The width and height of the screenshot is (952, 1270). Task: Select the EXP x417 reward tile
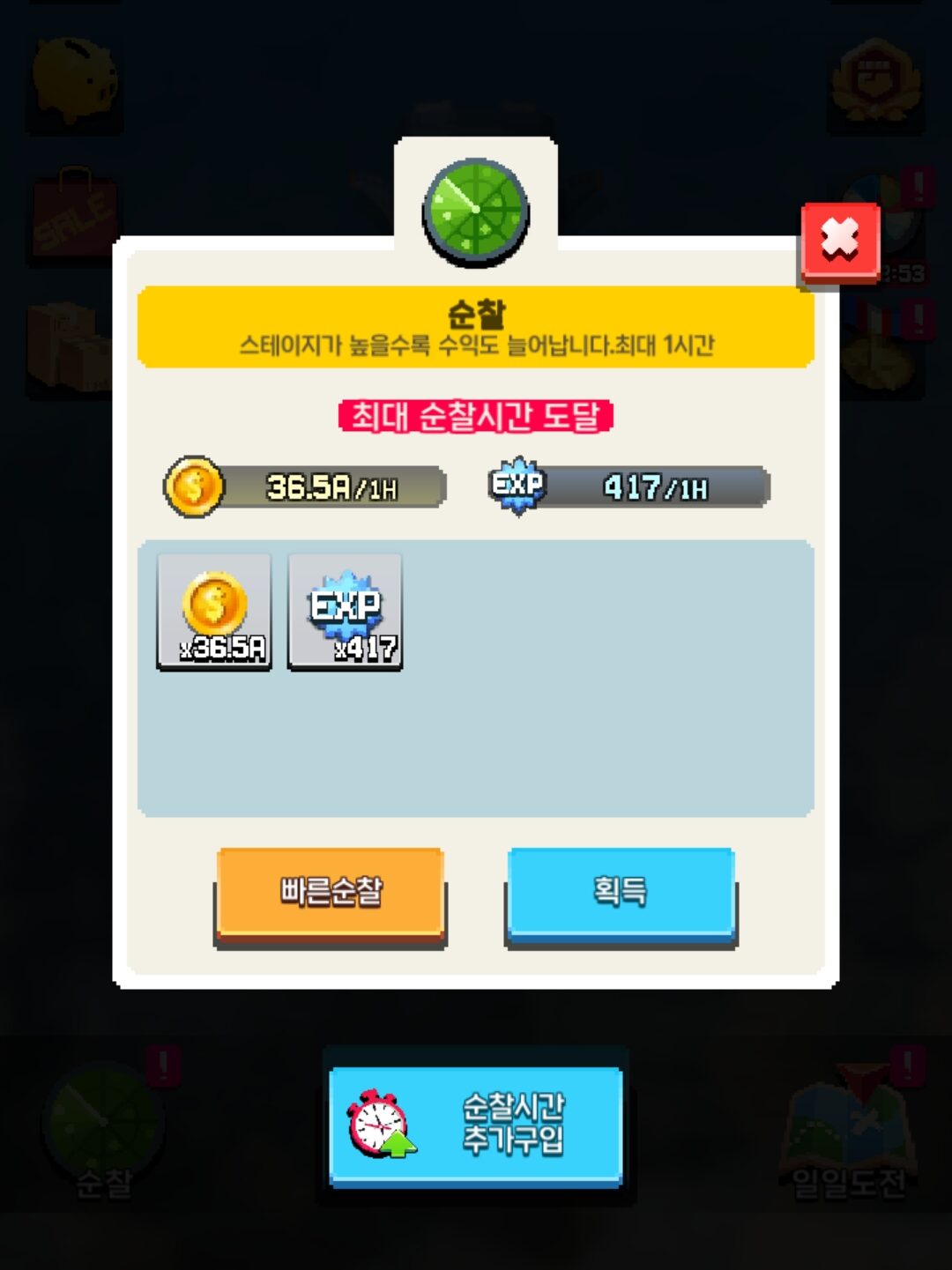345,612
